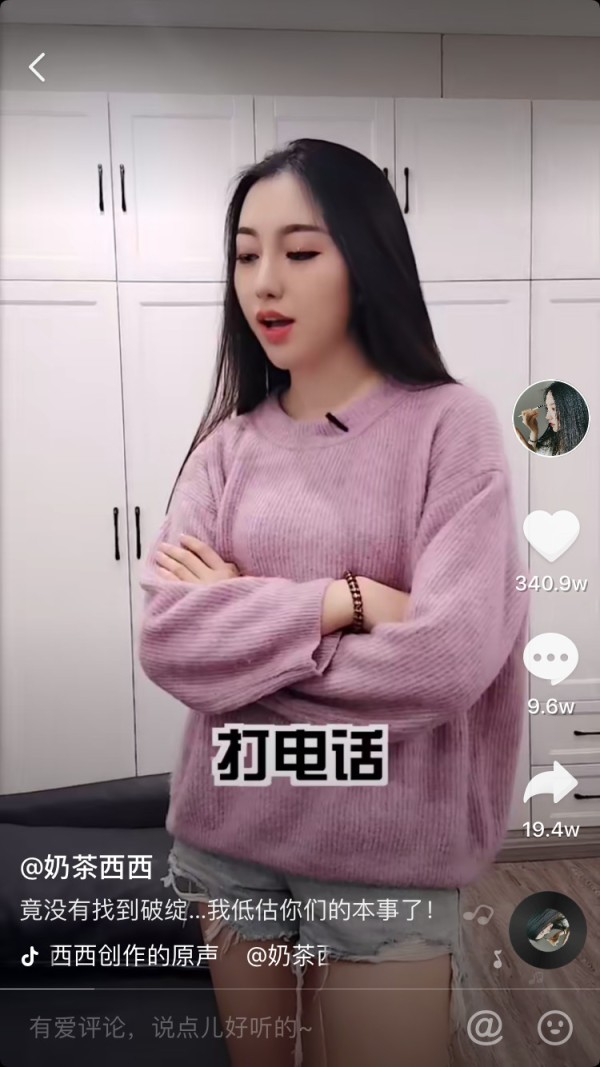The height and width of the screenshot is (1067, 600).
Task: Open the sound 西西创作的原声
Action: click(133, 955)
